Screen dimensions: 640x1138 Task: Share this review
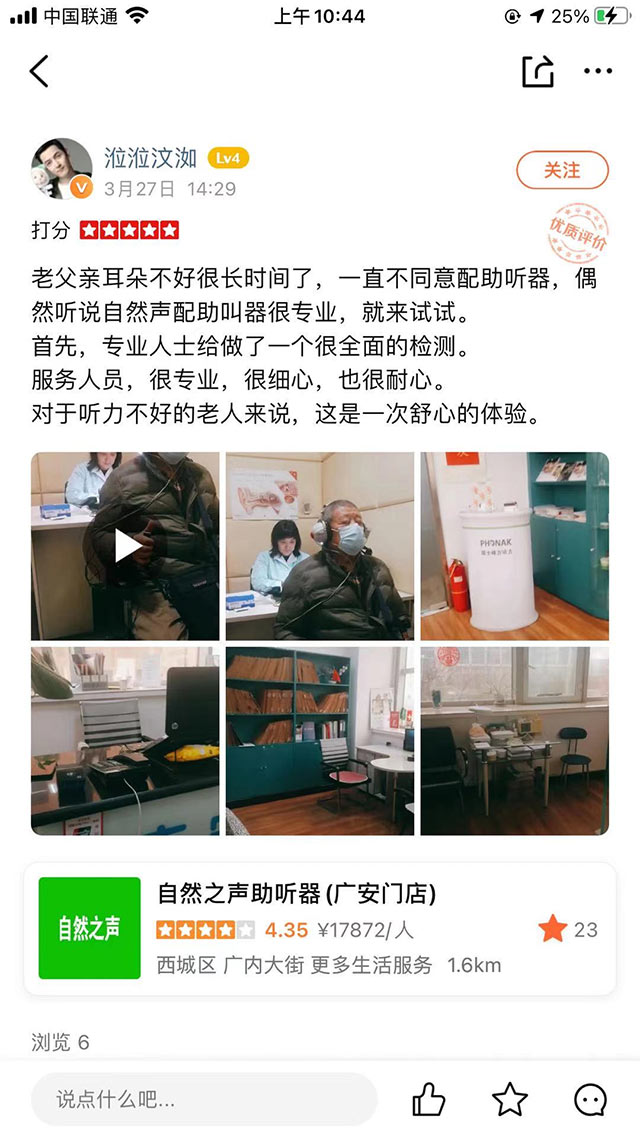click(x=537, y=72)
